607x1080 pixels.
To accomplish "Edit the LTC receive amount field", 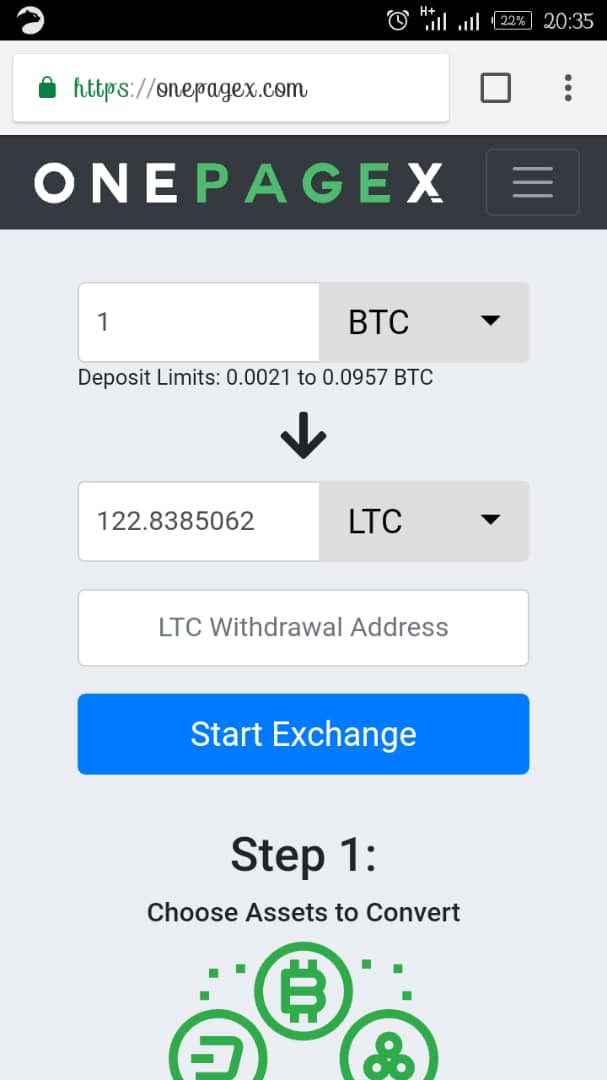I will click(198, 521).
